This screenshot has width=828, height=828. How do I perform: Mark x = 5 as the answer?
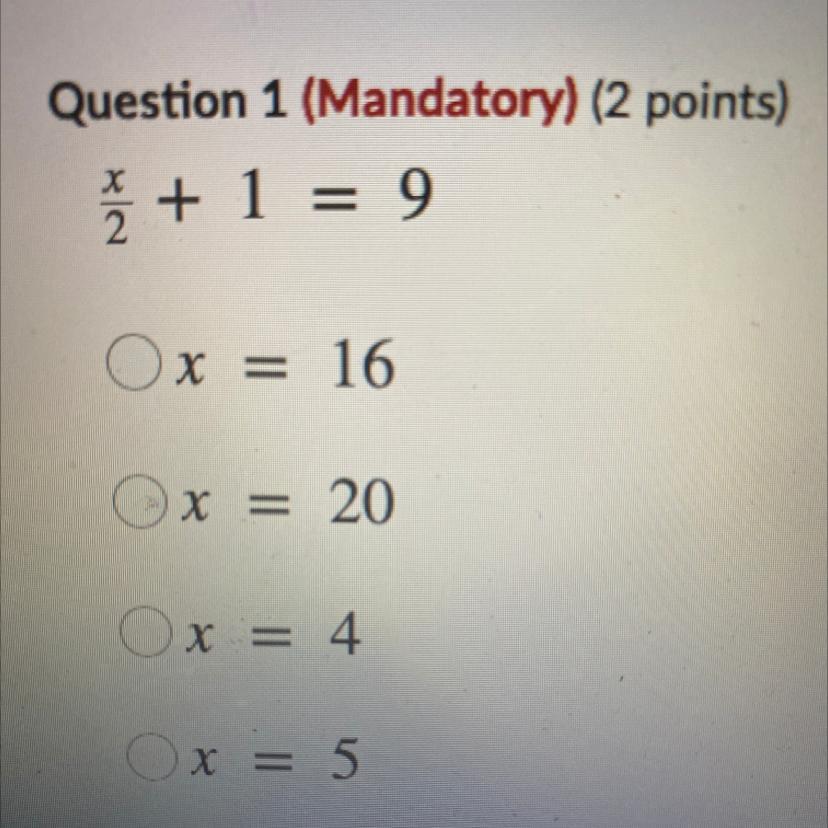coord(152,757)
